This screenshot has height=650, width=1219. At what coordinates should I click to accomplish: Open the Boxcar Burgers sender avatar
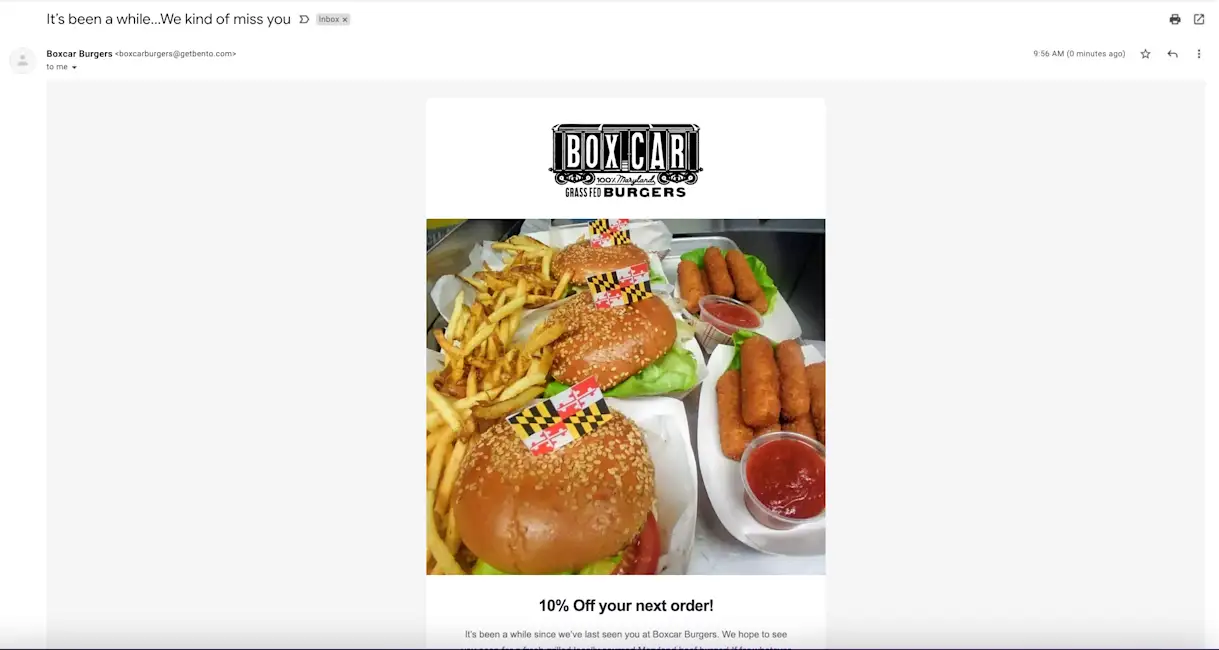coord(22,60)
